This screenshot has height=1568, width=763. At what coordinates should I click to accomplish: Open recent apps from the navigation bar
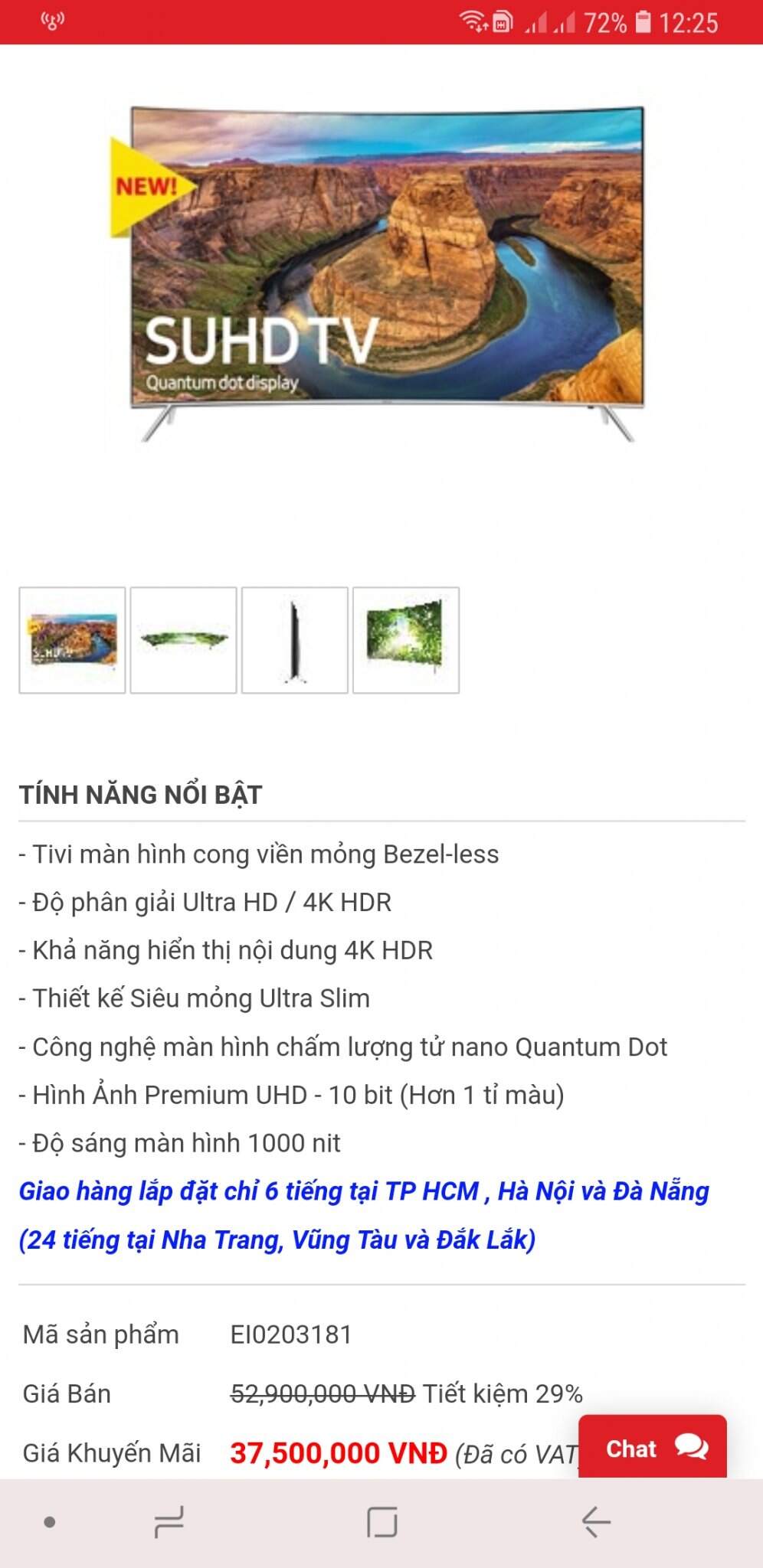coord(169,1522)
